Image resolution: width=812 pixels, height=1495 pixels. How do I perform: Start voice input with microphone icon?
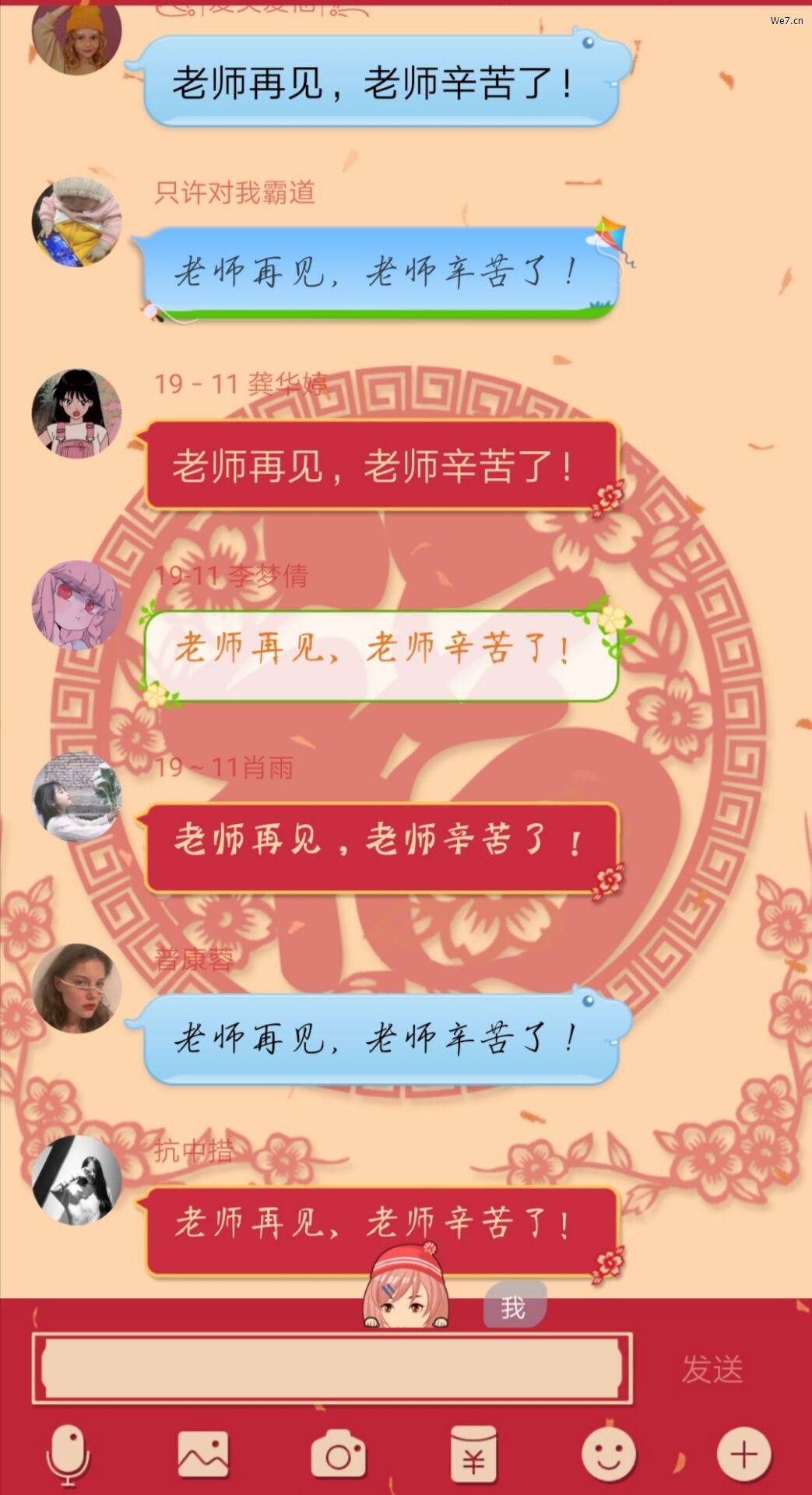click(69, 1455)
